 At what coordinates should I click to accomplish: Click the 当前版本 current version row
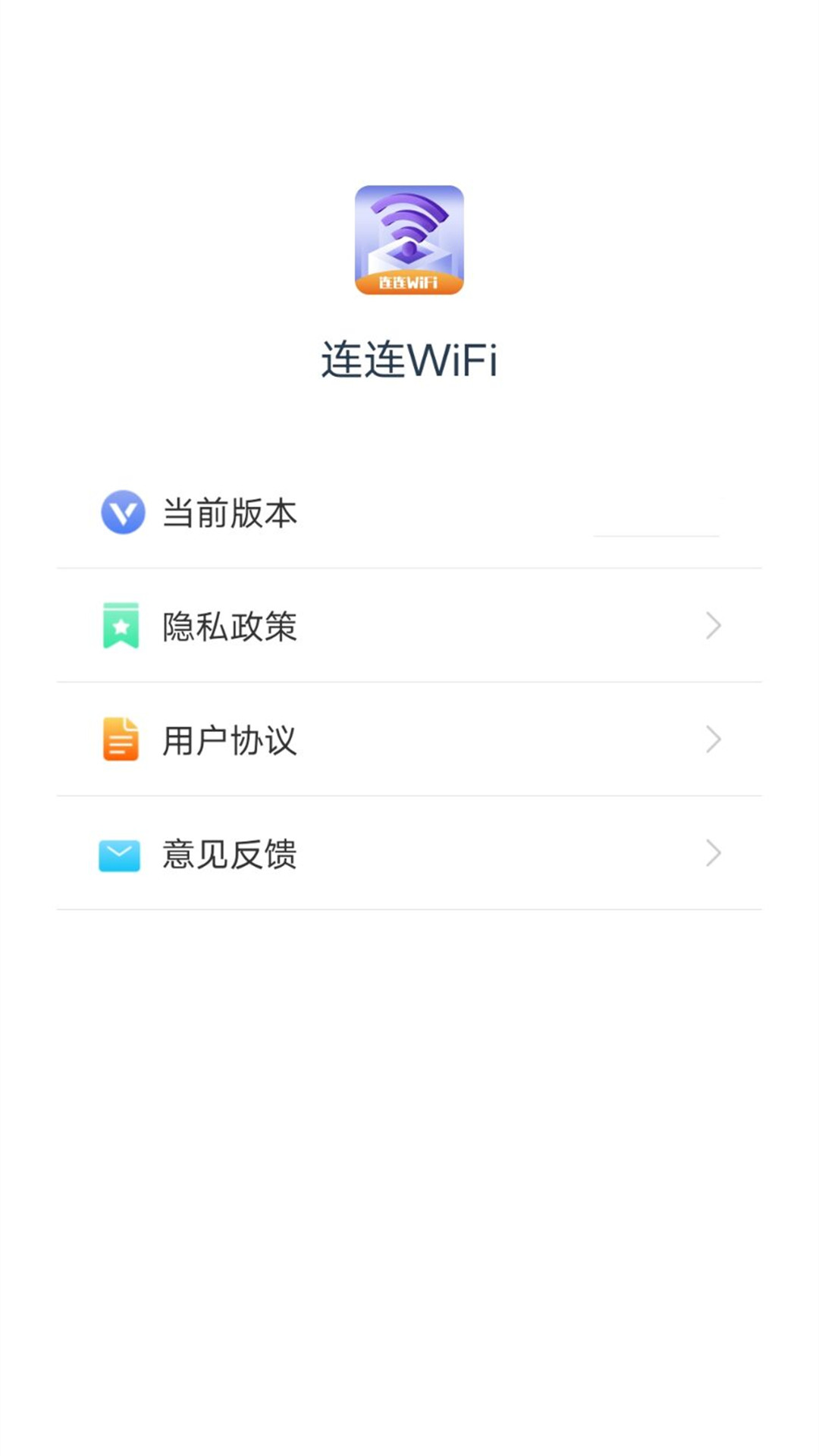409,512
